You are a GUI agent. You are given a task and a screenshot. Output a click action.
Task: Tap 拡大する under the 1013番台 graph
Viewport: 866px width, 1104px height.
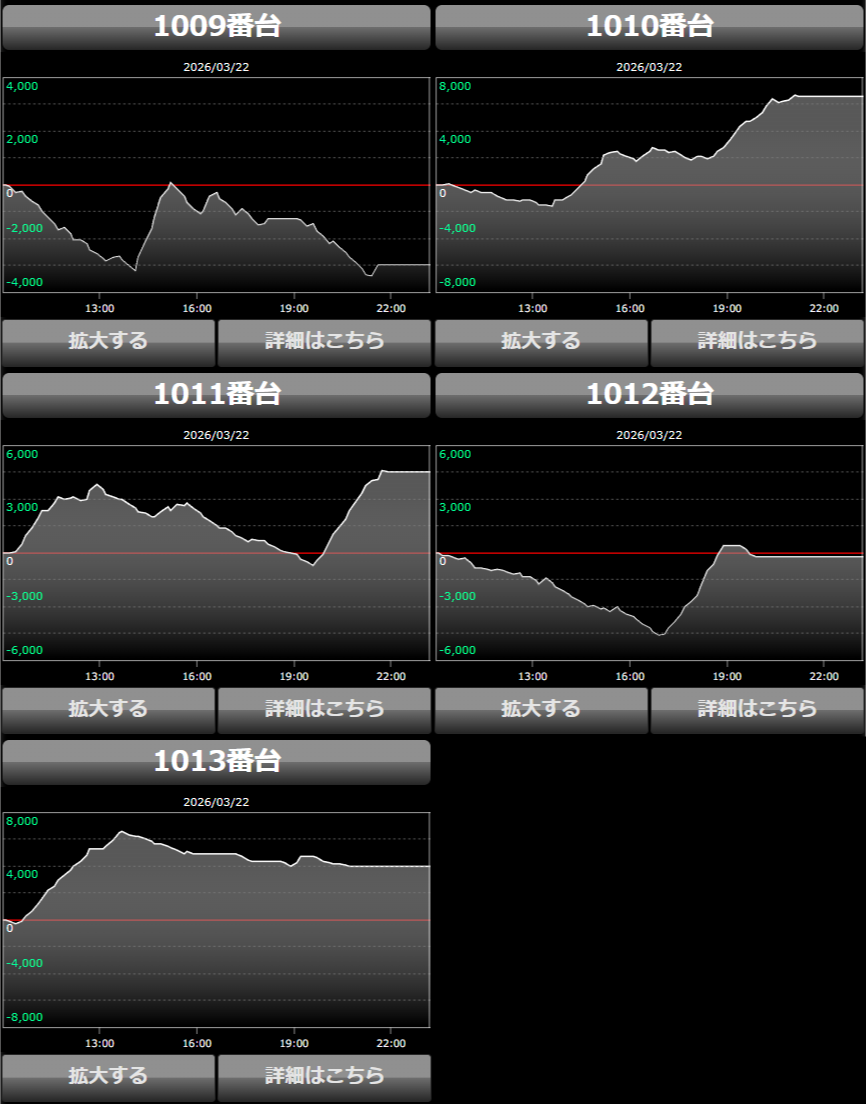(108, 1077)
